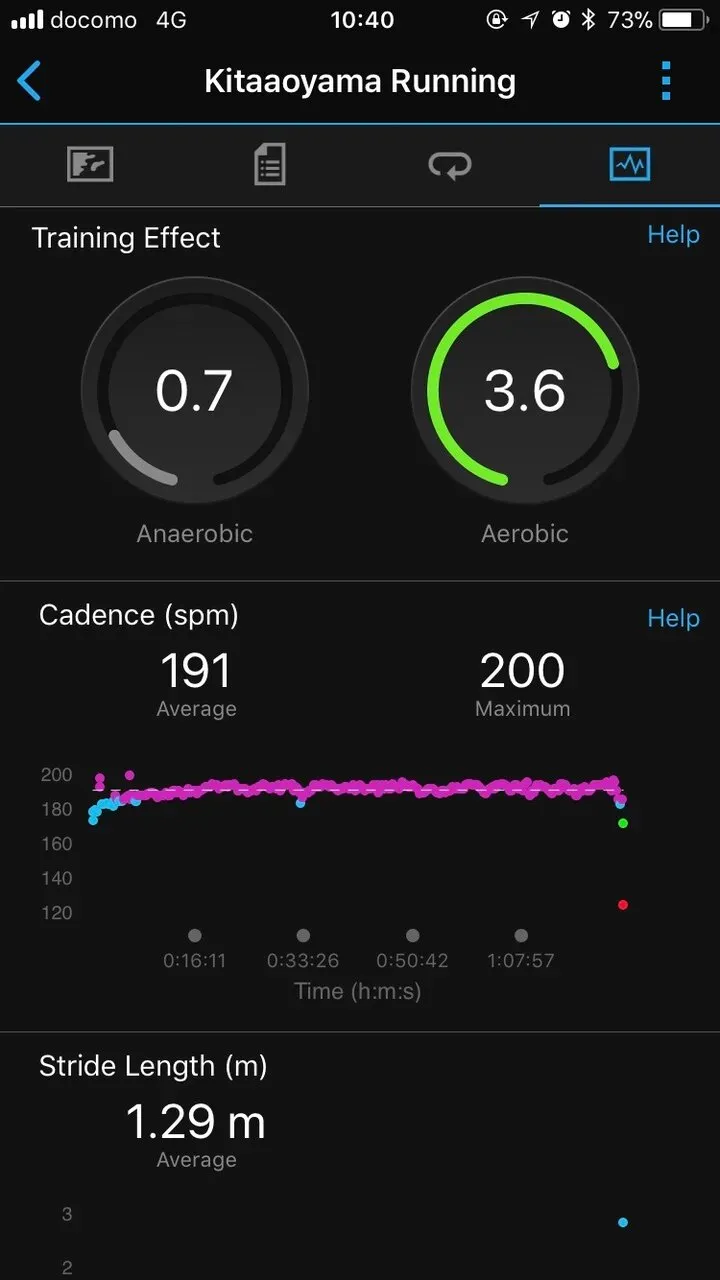The image size is (720, 1280).
Task: Open Help for Cadence
Action: [x=673, y=618]
